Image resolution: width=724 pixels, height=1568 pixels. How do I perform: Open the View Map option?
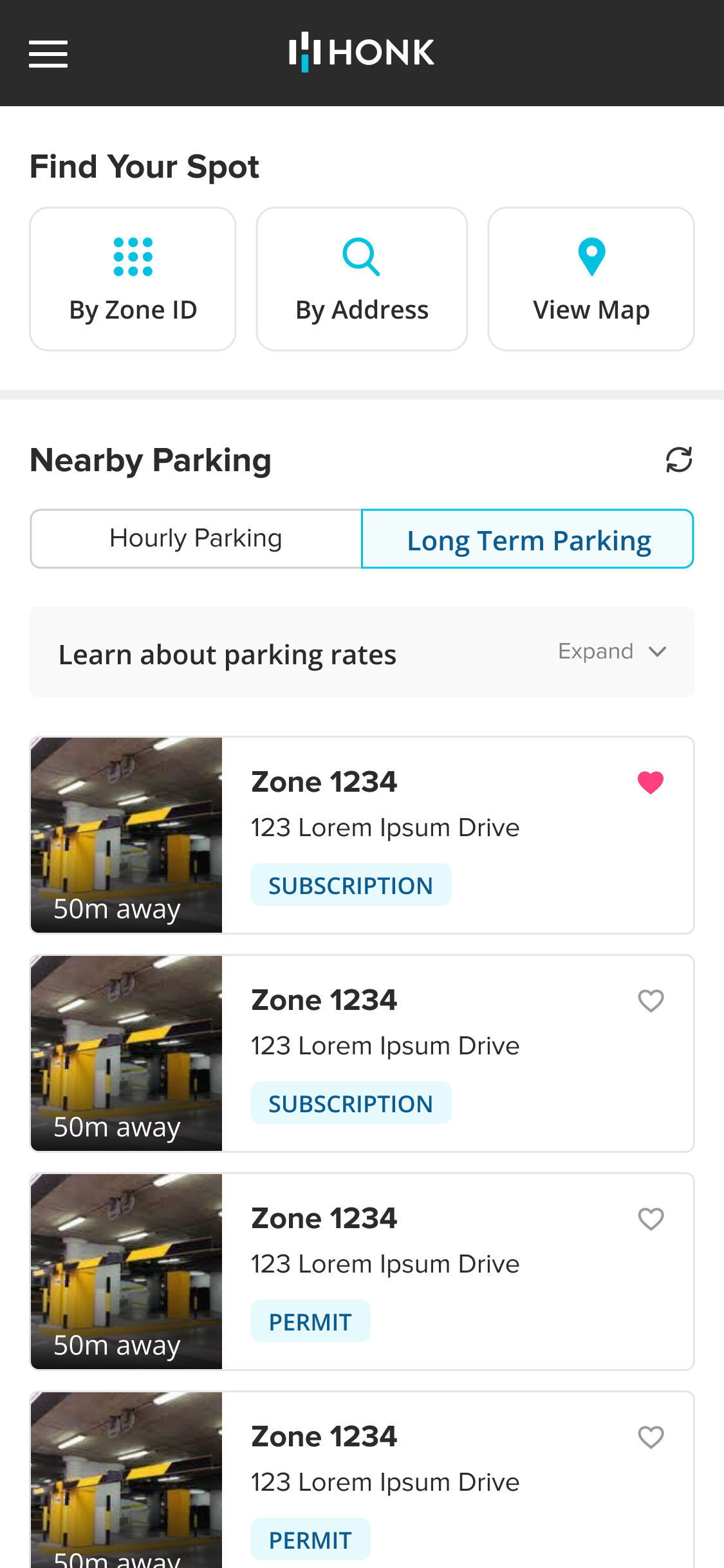(x=591, y=279)
